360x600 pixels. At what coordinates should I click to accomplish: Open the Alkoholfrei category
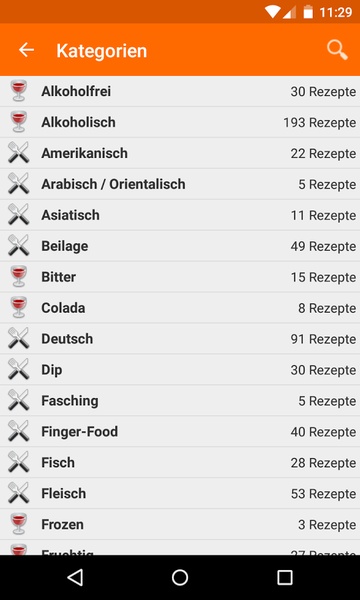(180, 91)
